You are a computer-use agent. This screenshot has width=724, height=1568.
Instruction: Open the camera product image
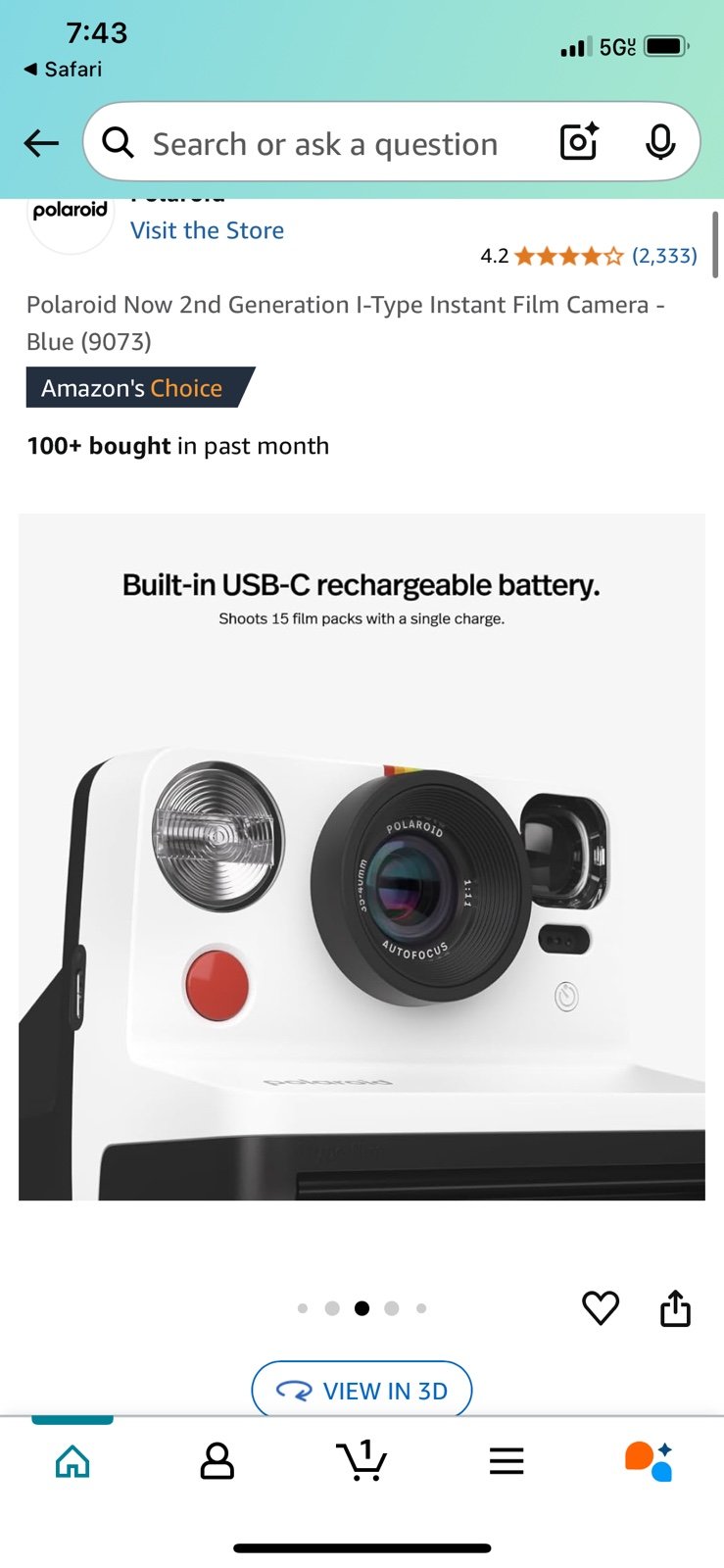(x=362, y=857)
